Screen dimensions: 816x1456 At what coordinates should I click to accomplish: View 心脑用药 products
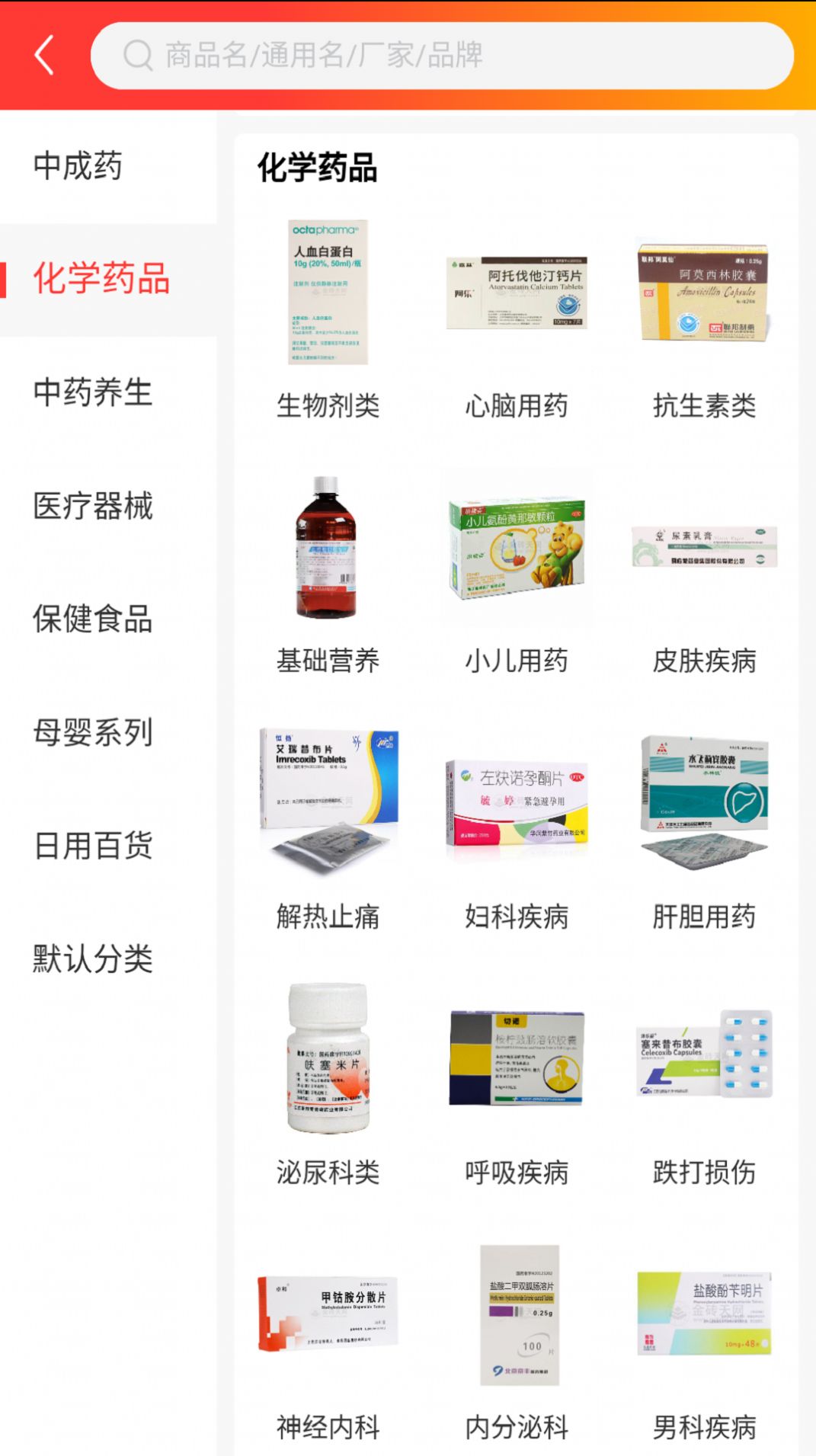click(x=517, y=320)
